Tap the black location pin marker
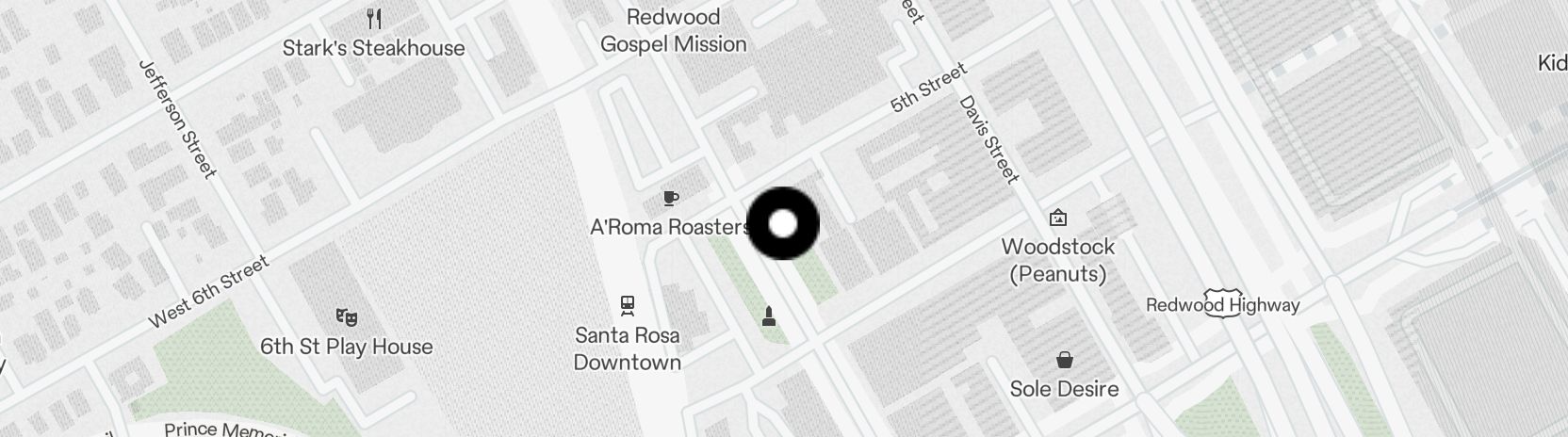The image size is (1568, 437). tap(783, 224)
